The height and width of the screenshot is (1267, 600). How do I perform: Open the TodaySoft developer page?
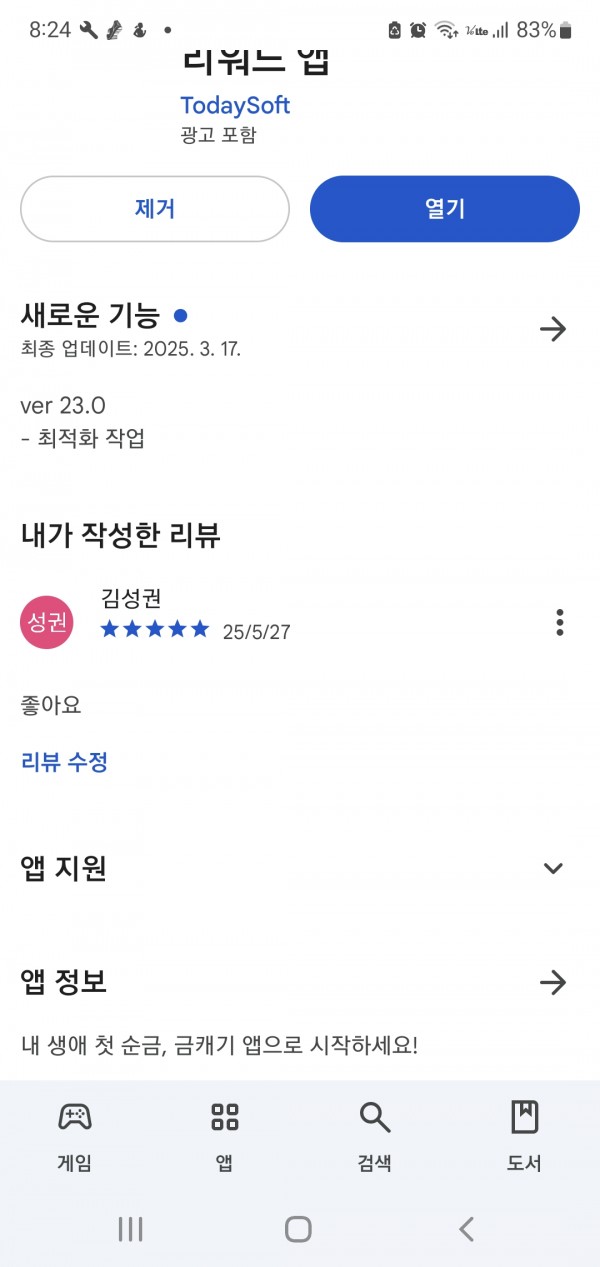235,105
